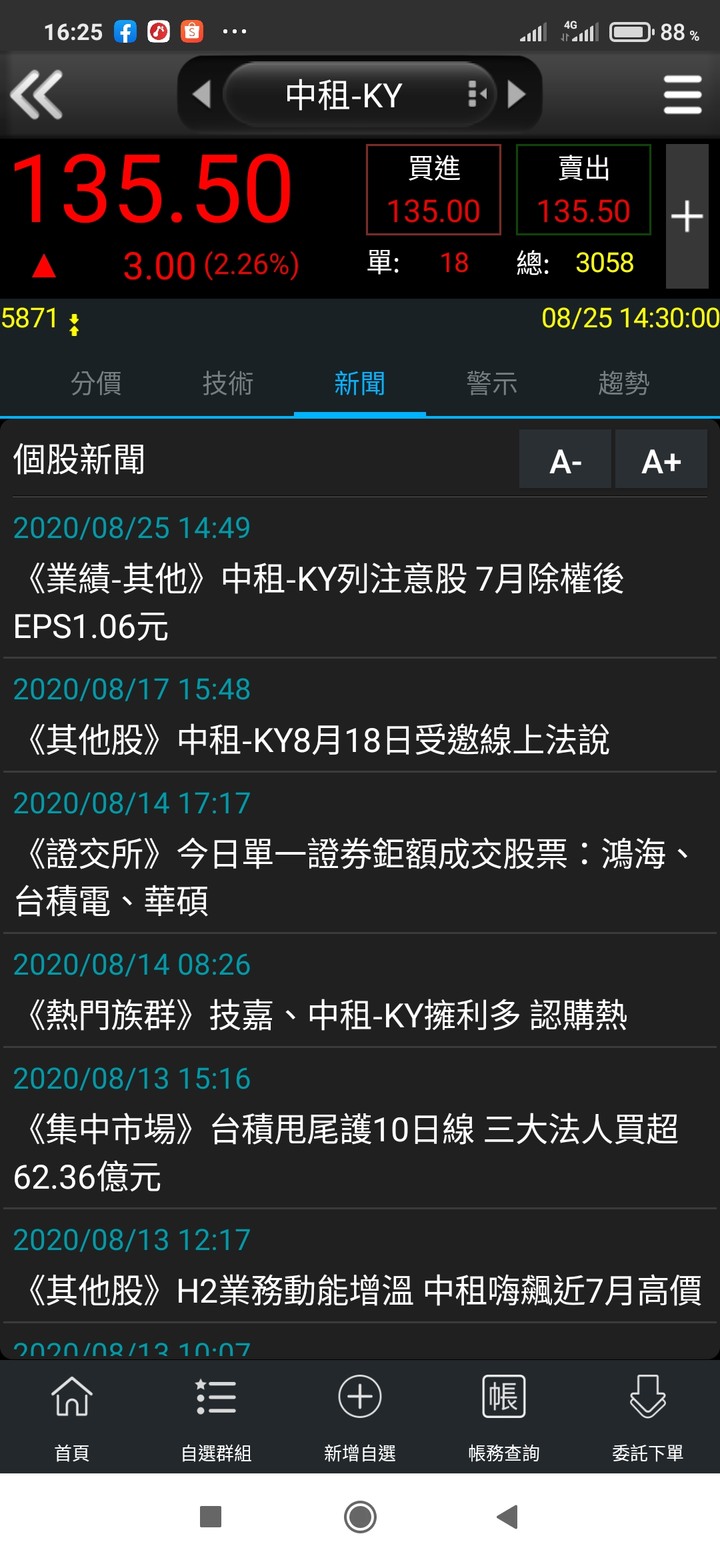Switch to the next stock with right arrow
Image resolution: width=720 pixels, height=1560 pixels.
[516, 95]
